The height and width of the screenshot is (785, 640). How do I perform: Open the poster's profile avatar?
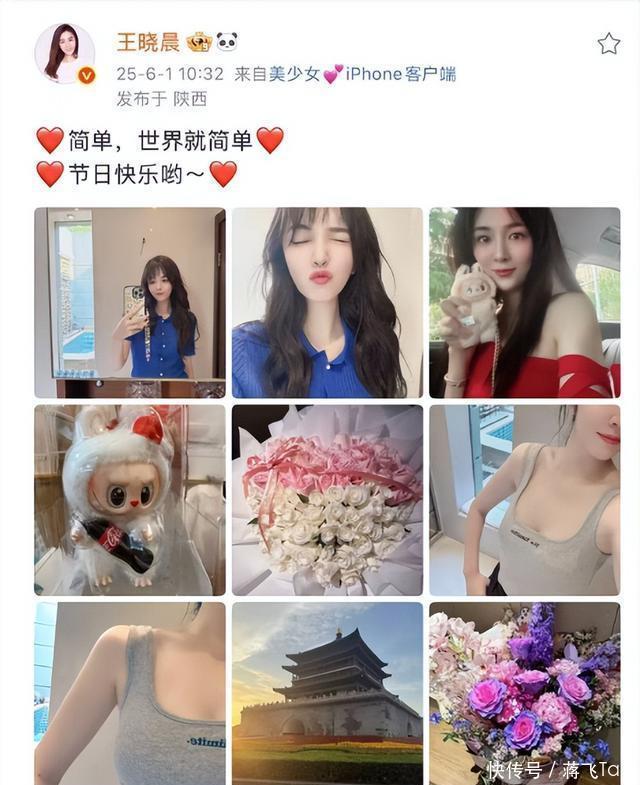pyautogui.click(x=65, y=54)
